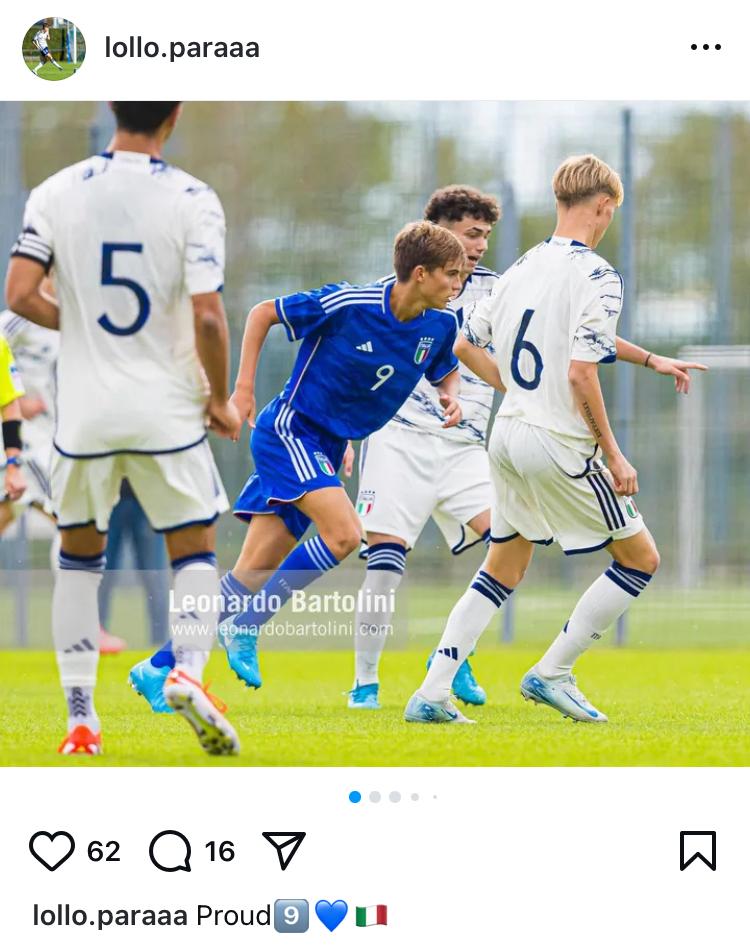The height and width of the screenshot is (948, 750).
Task: Like this post with the heart icon
Action: 52,851
